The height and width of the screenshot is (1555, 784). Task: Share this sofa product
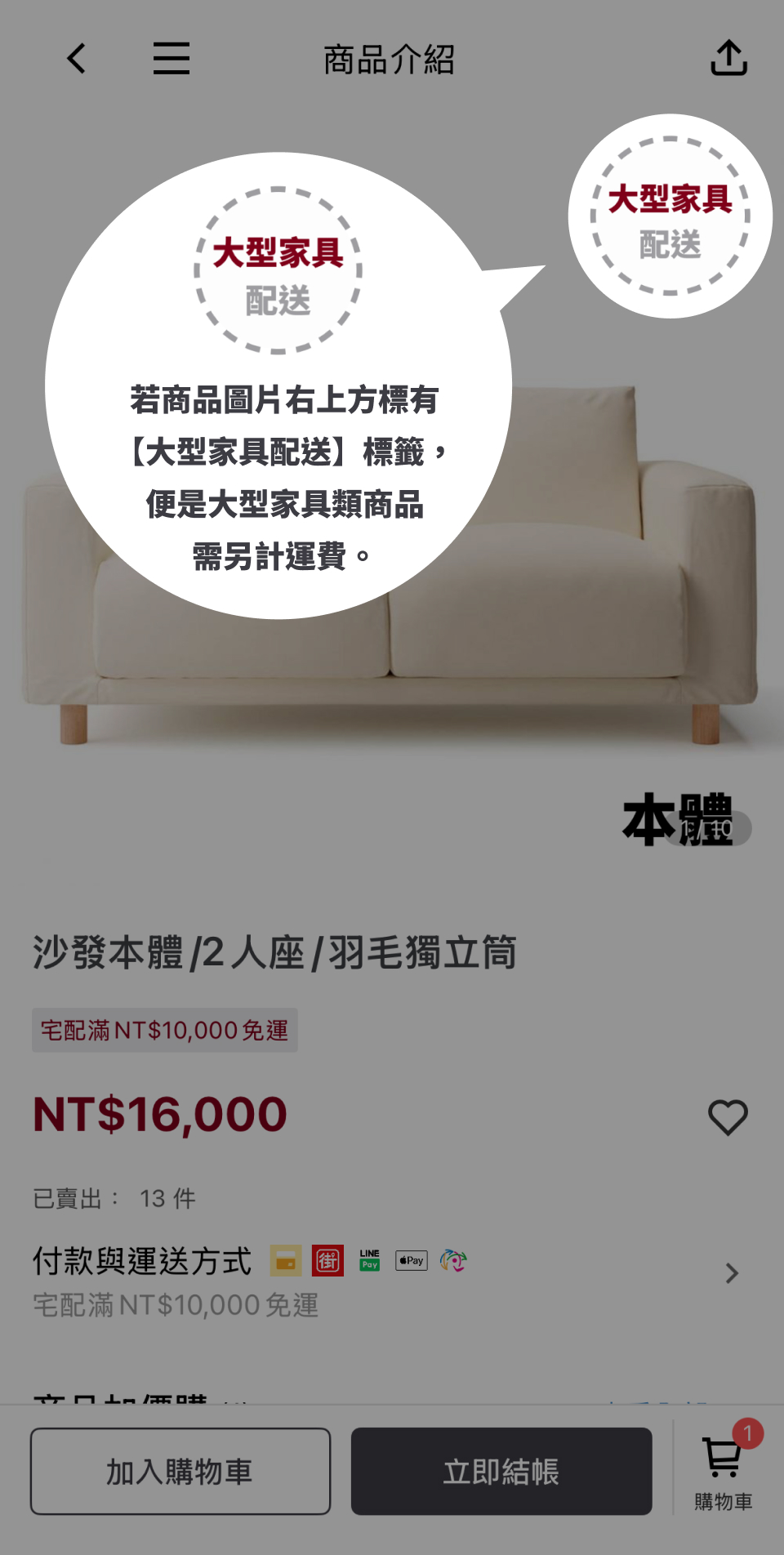pyautogui.click(x=728, y=59)
